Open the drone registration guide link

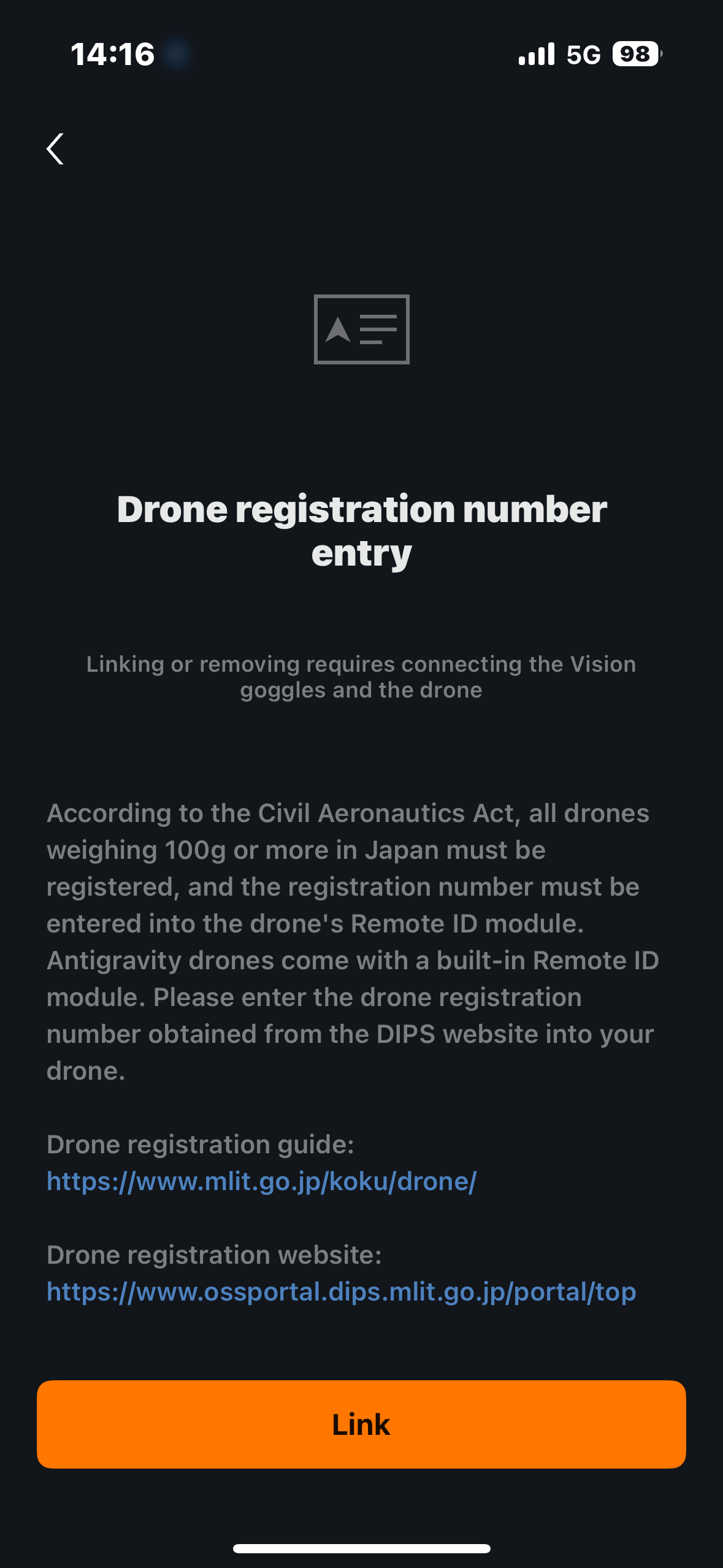coord(261,1182)
